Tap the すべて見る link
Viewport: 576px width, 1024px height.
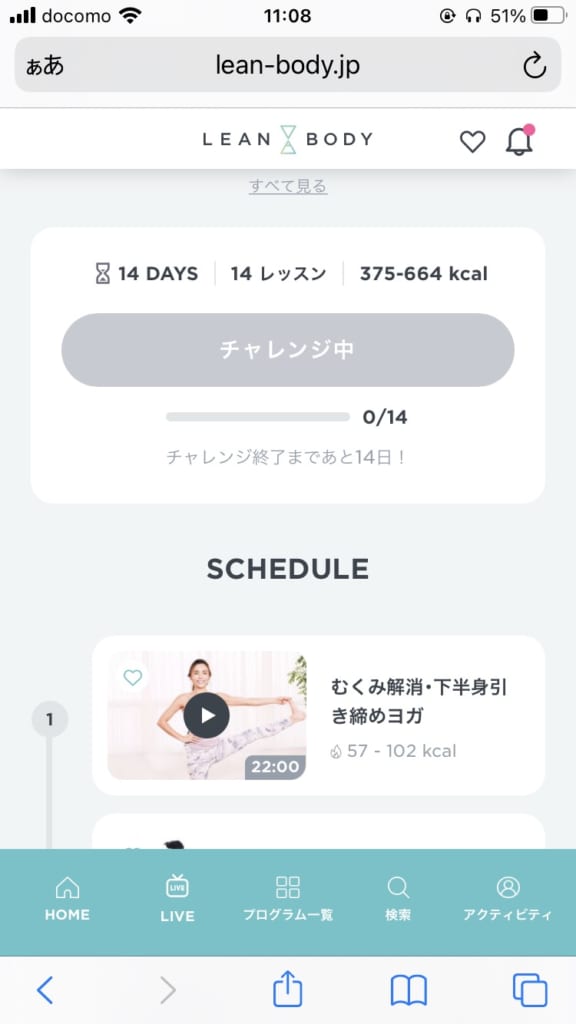(x=288, y=186)
